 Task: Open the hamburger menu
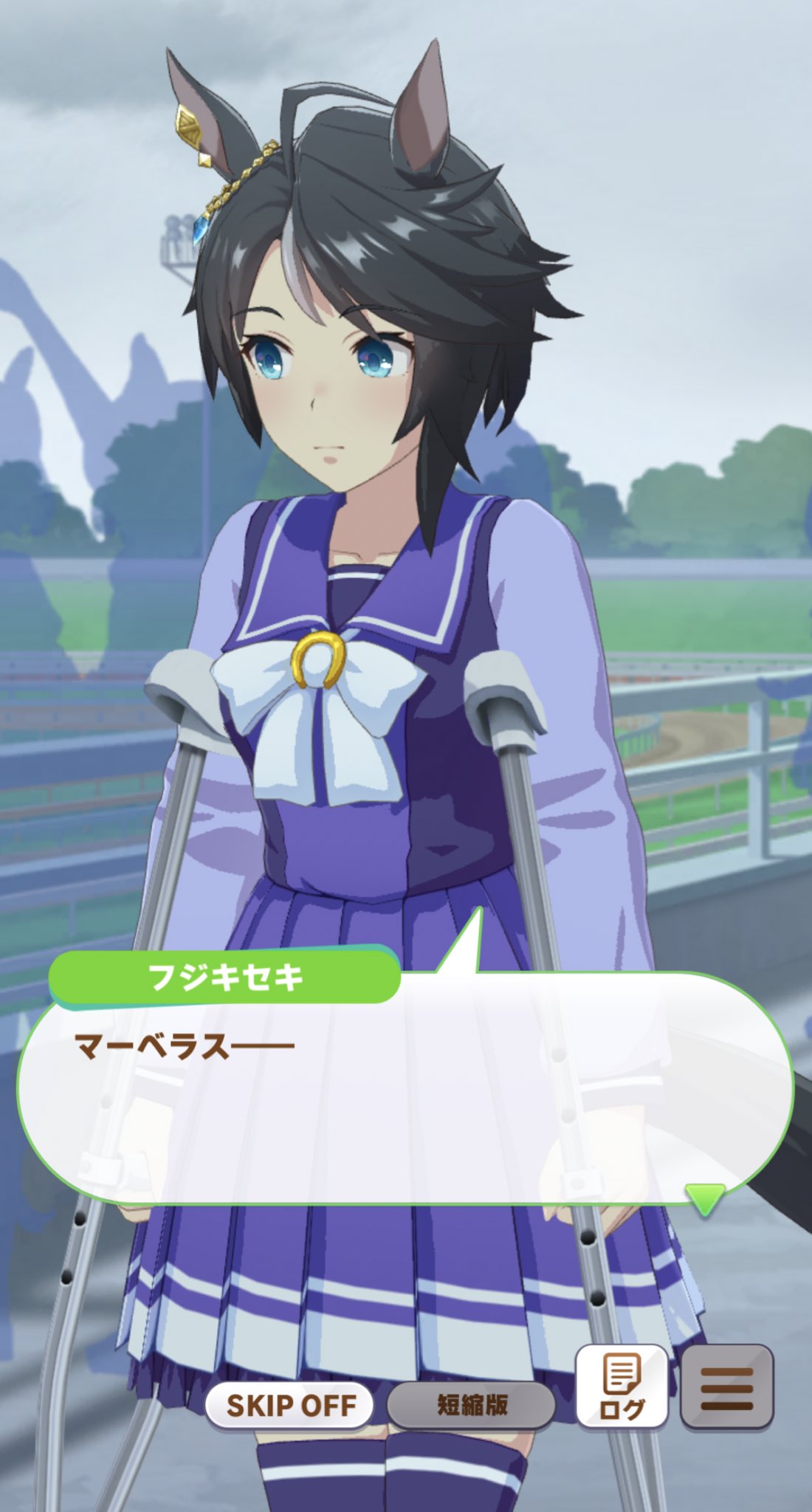coord(726,1386)
